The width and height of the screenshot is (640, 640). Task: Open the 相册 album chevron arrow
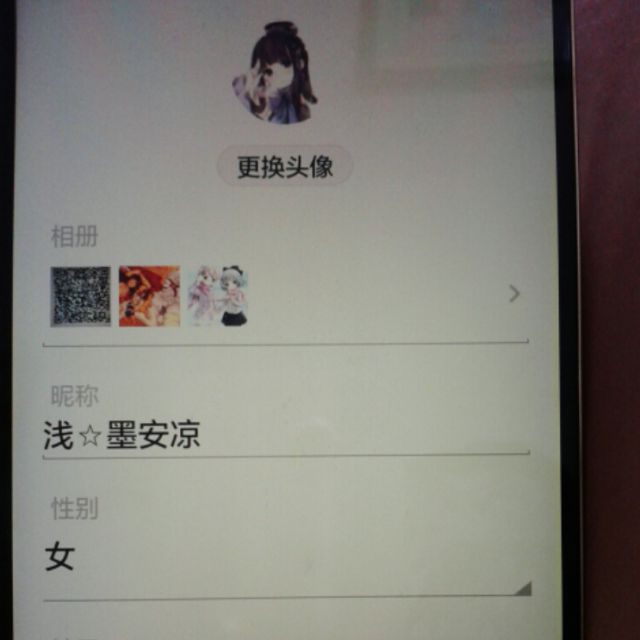[x=514, y=294]
